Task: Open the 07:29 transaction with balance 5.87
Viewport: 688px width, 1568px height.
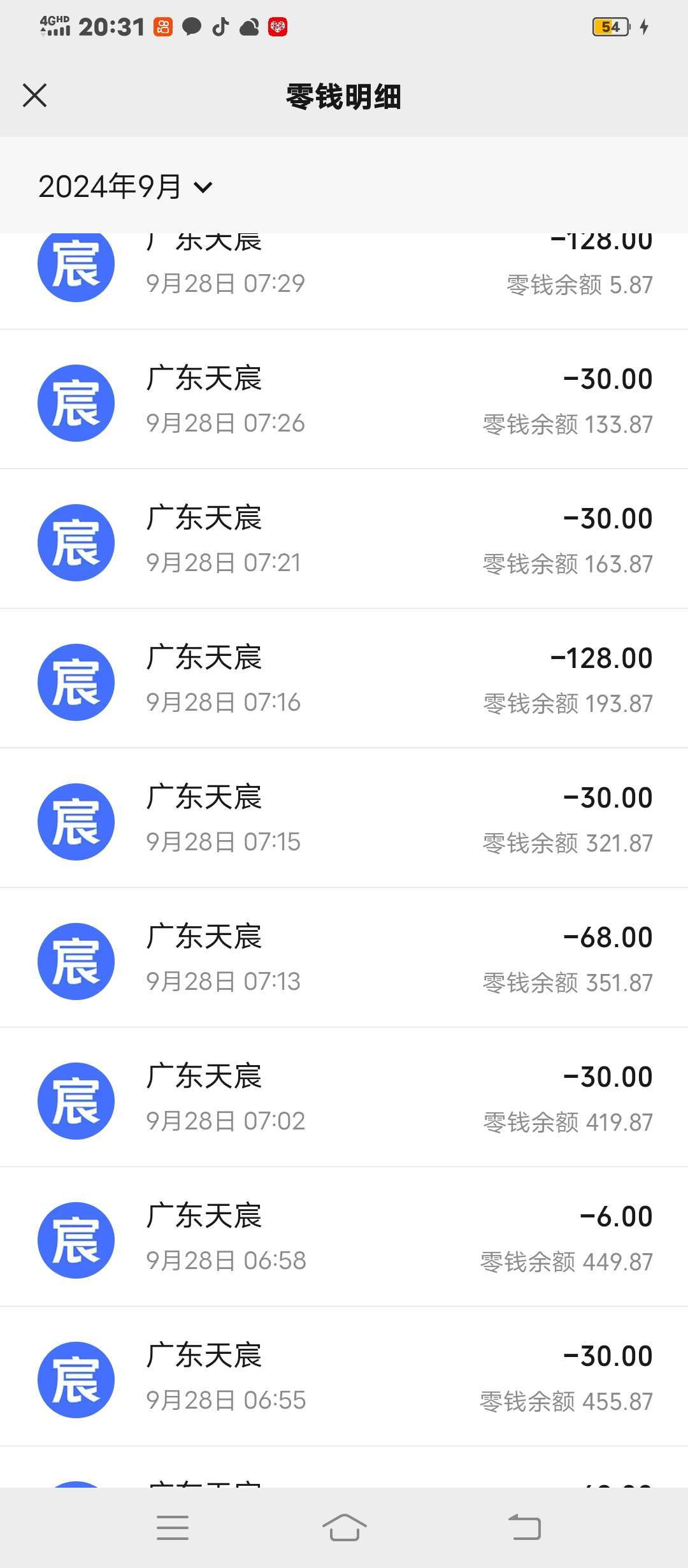Action: point(344,280)
